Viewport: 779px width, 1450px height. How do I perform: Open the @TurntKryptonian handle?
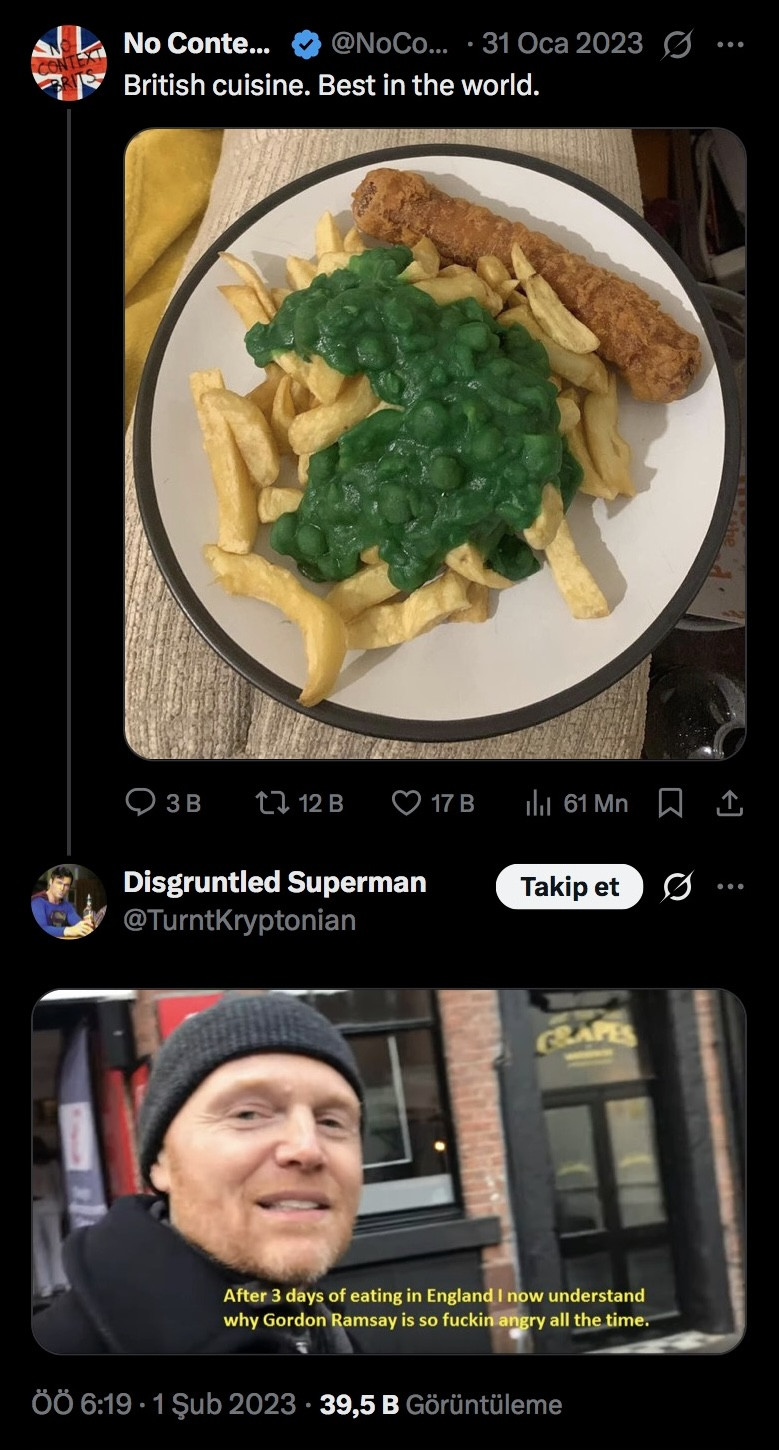(239, 920)
